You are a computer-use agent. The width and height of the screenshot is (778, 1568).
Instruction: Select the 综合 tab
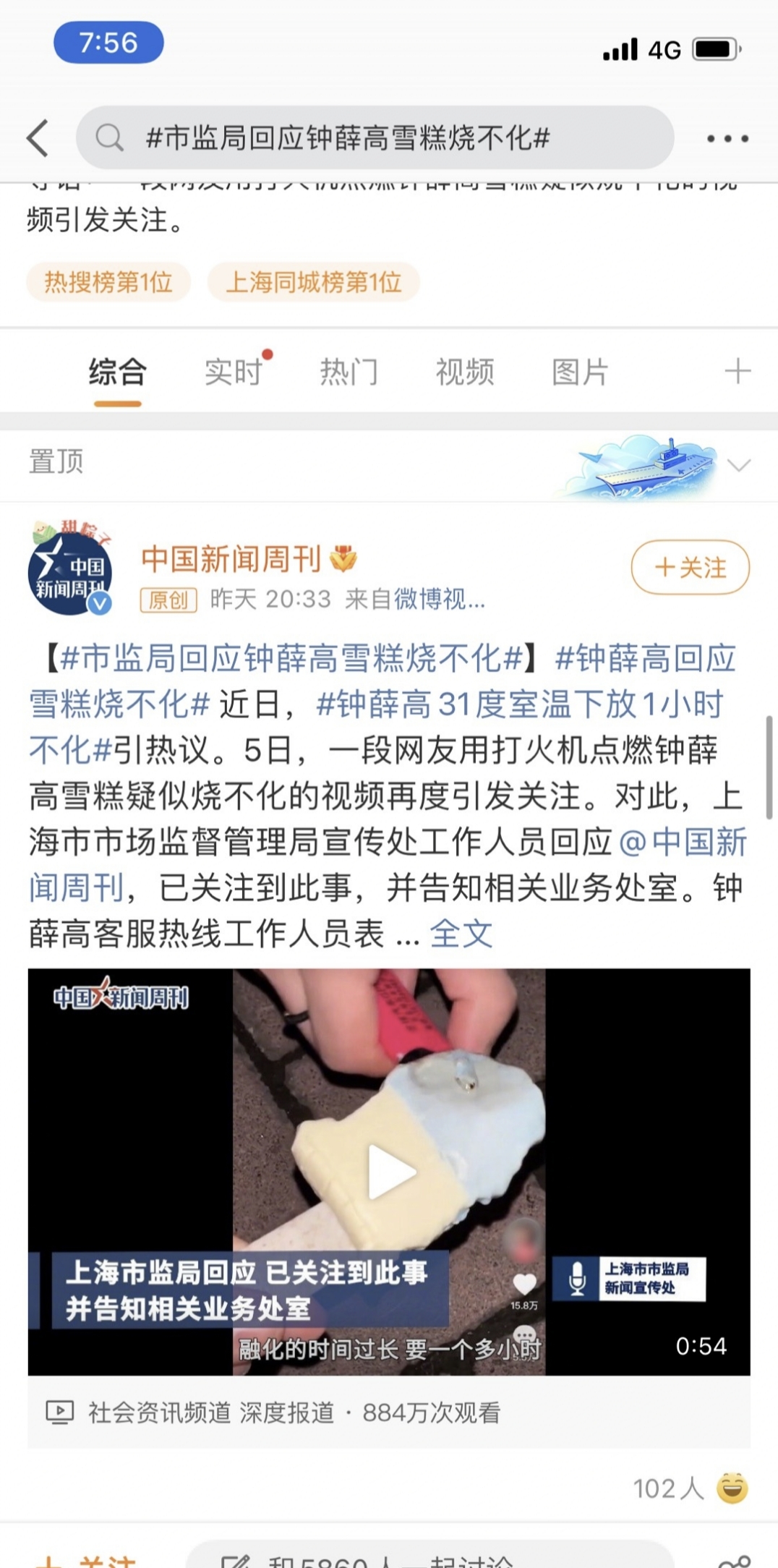(117, 372)
